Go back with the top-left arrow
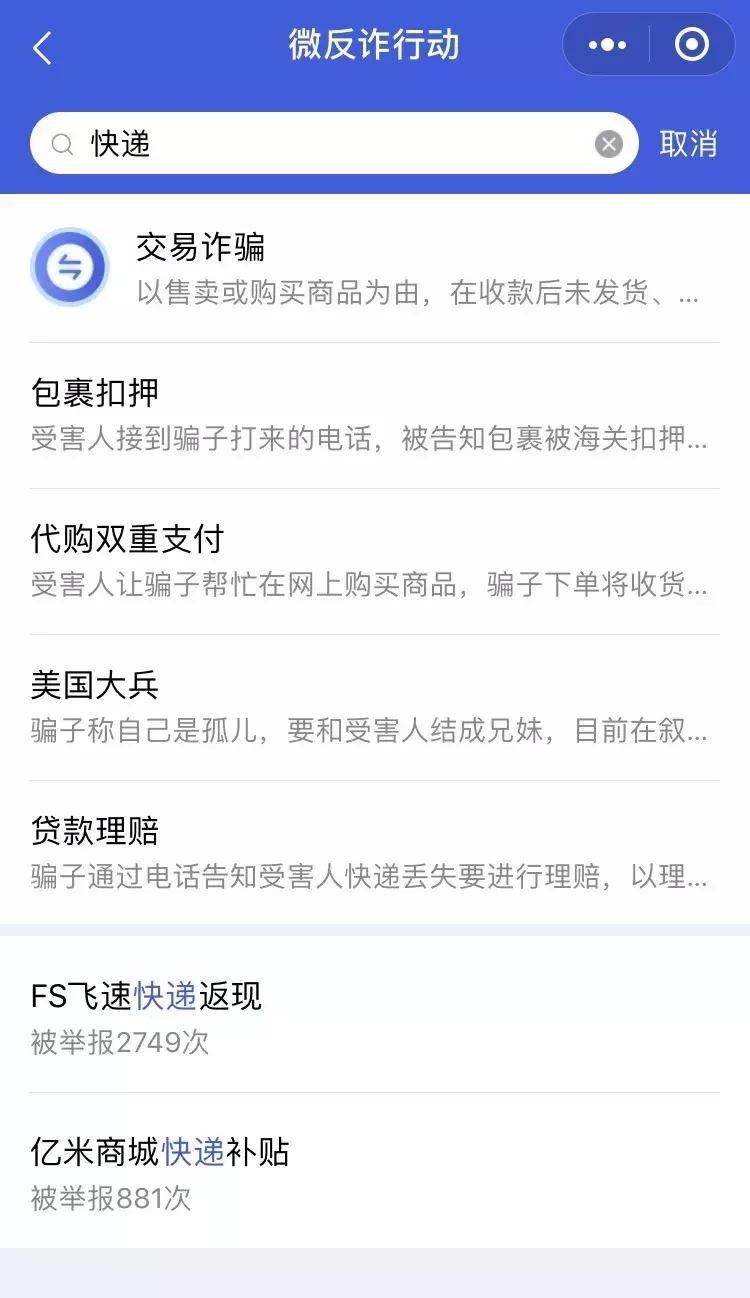 [x=42, y=47]
